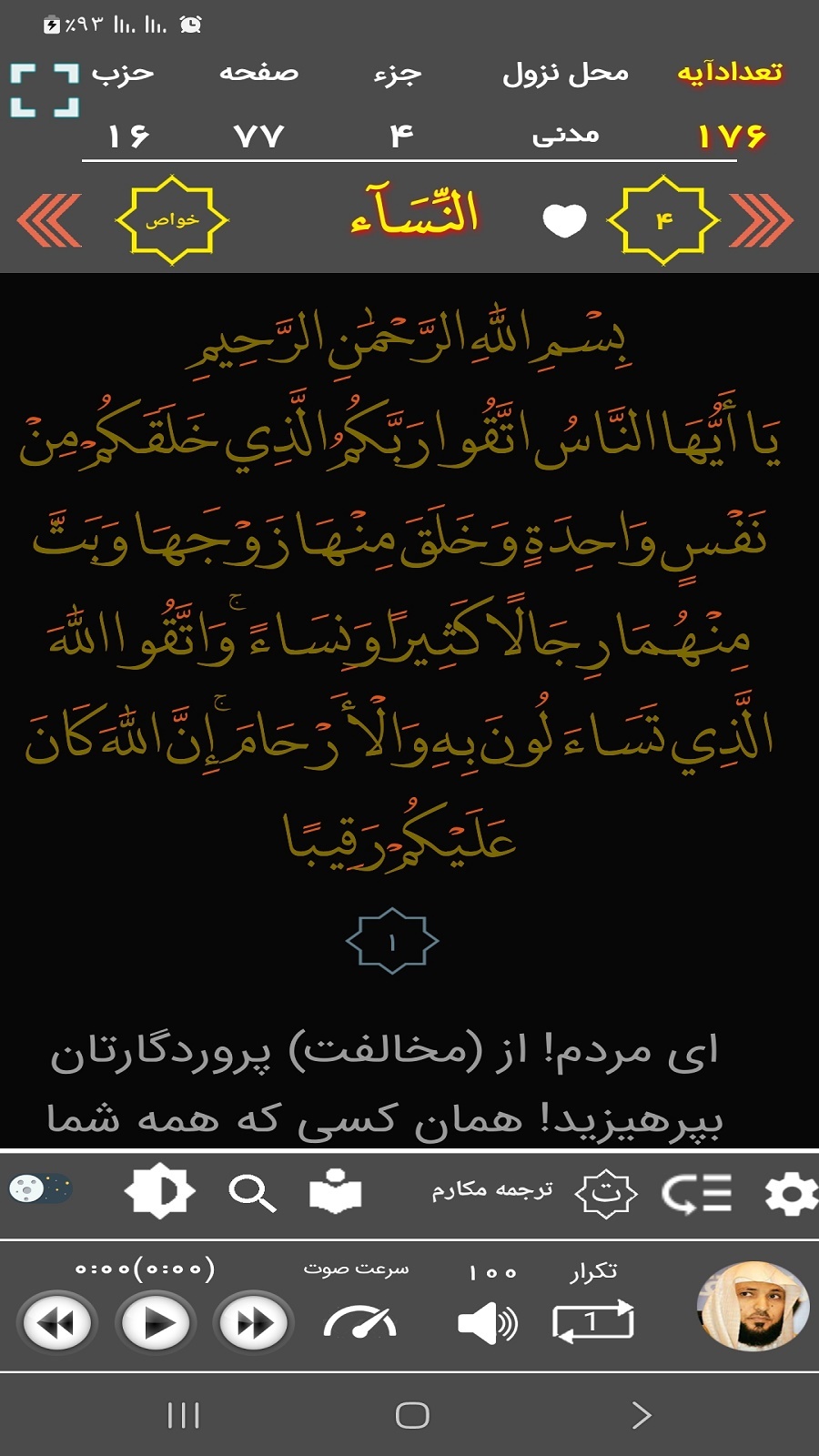Skip forward to the next verse
Image resolution: width=819 pixels, height=1456 pixels.
point(254,1322)
